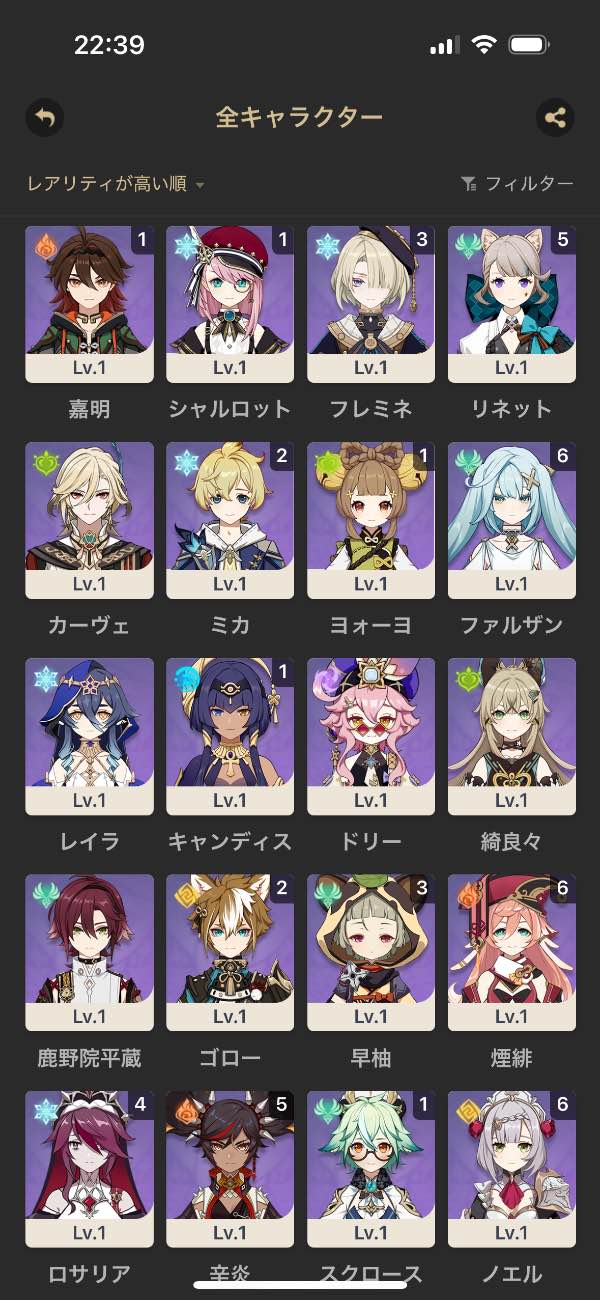Open the レイラ character card
Screen dimensions: 600x1300
click(x=89, y=736)
